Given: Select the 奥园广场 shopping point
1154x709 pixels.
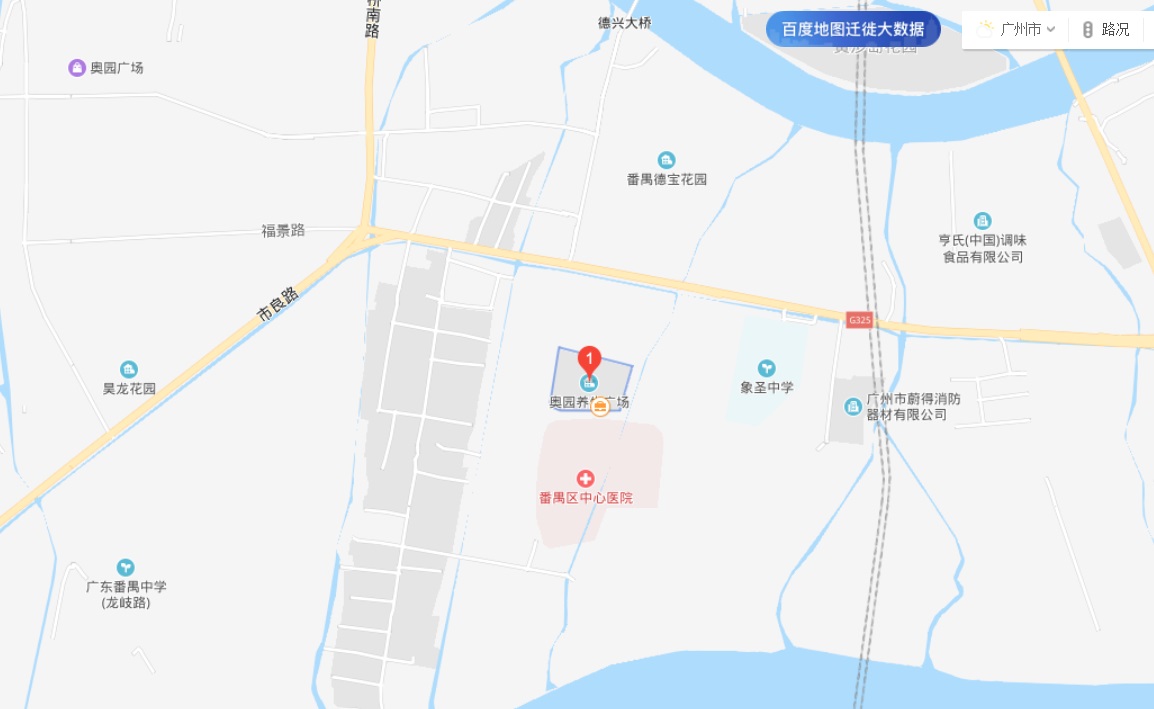Looking at the screenshot, I should [77, 68].
